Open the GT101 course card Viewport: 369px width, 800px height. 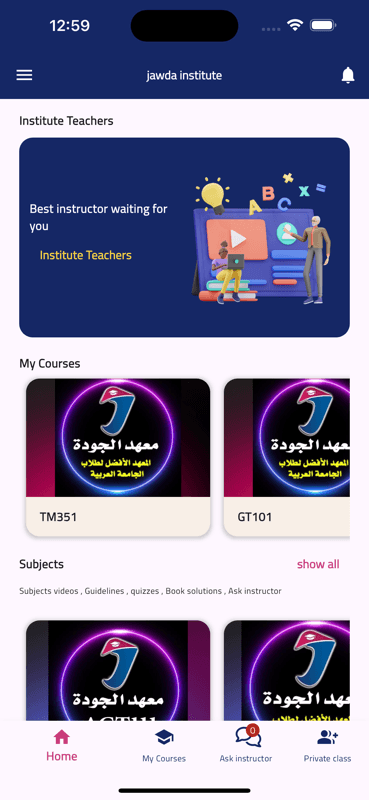click(287, 457)
